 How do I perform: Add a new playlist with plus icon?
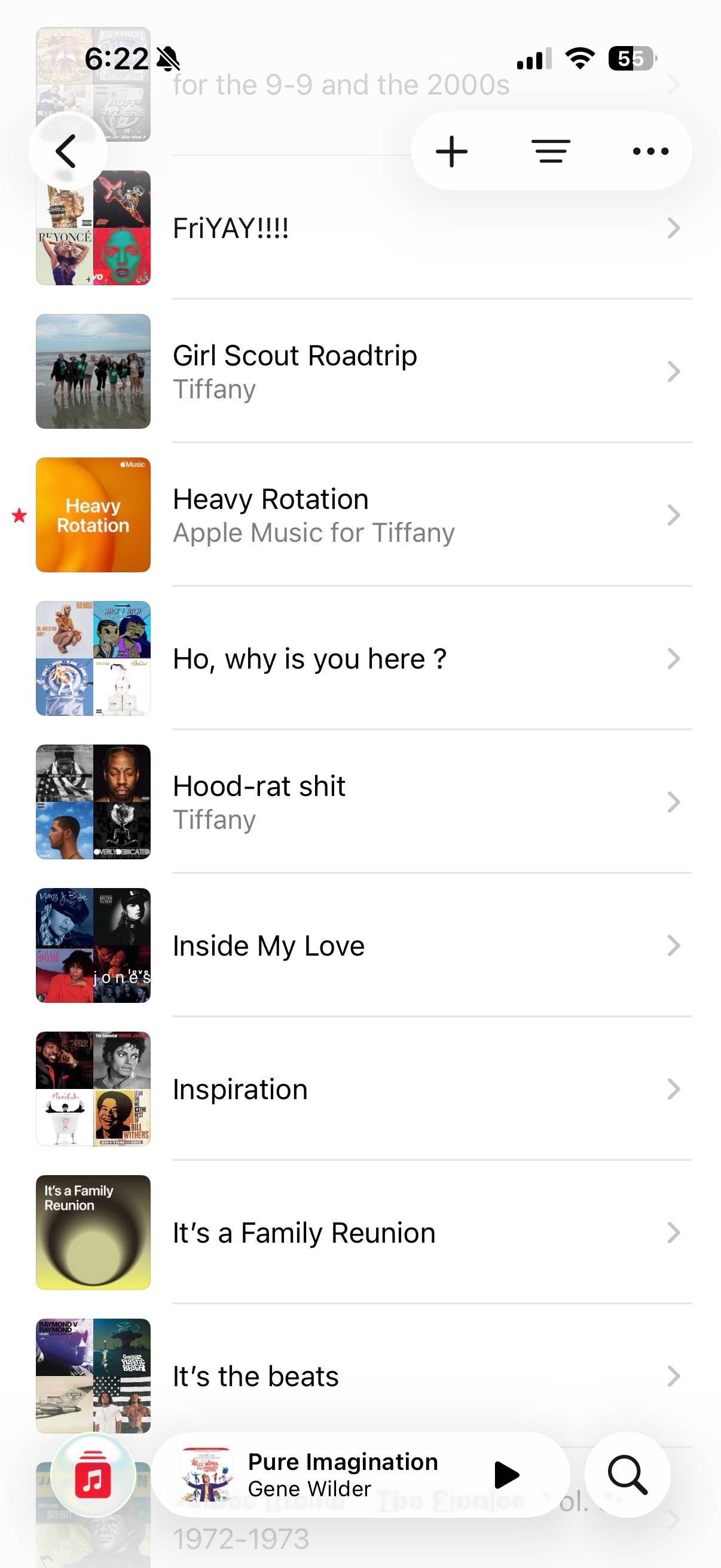tap(451, 151)
